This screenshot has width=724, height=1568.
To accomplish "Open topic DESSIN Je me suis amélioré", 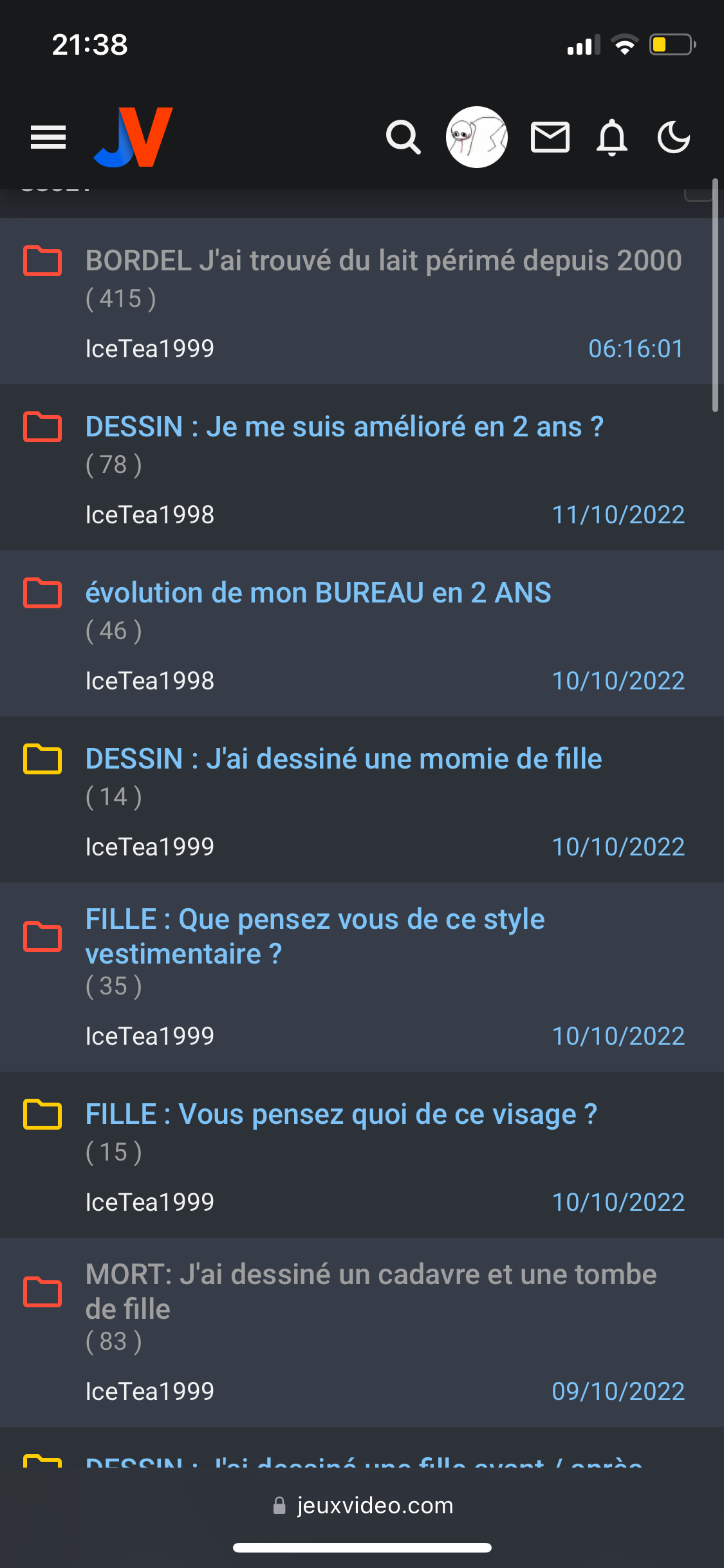I will (x=344, y=427).
